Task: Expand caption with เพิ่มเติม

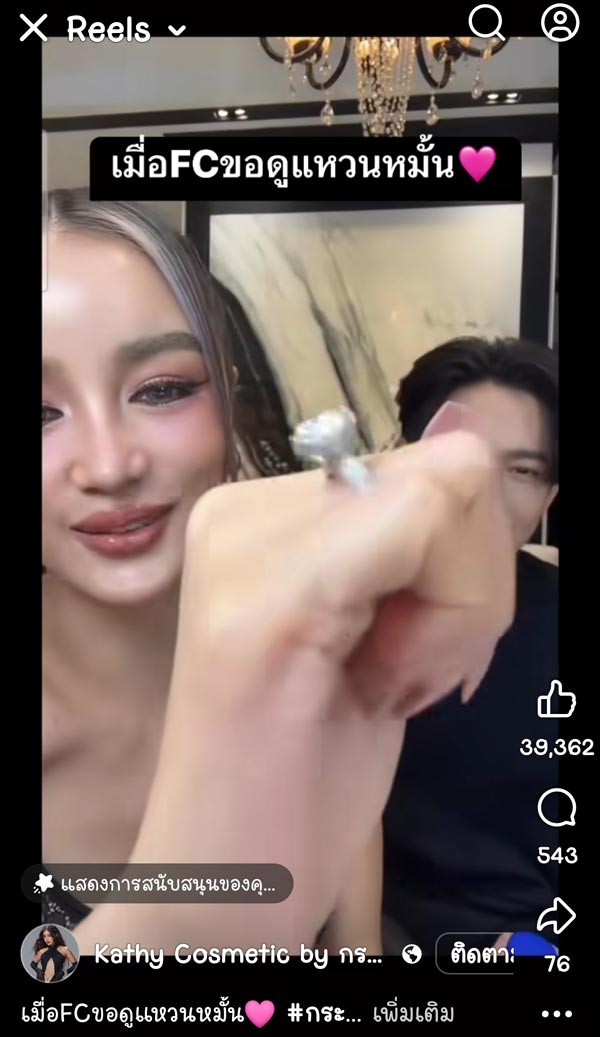Action: point(413,1014)
